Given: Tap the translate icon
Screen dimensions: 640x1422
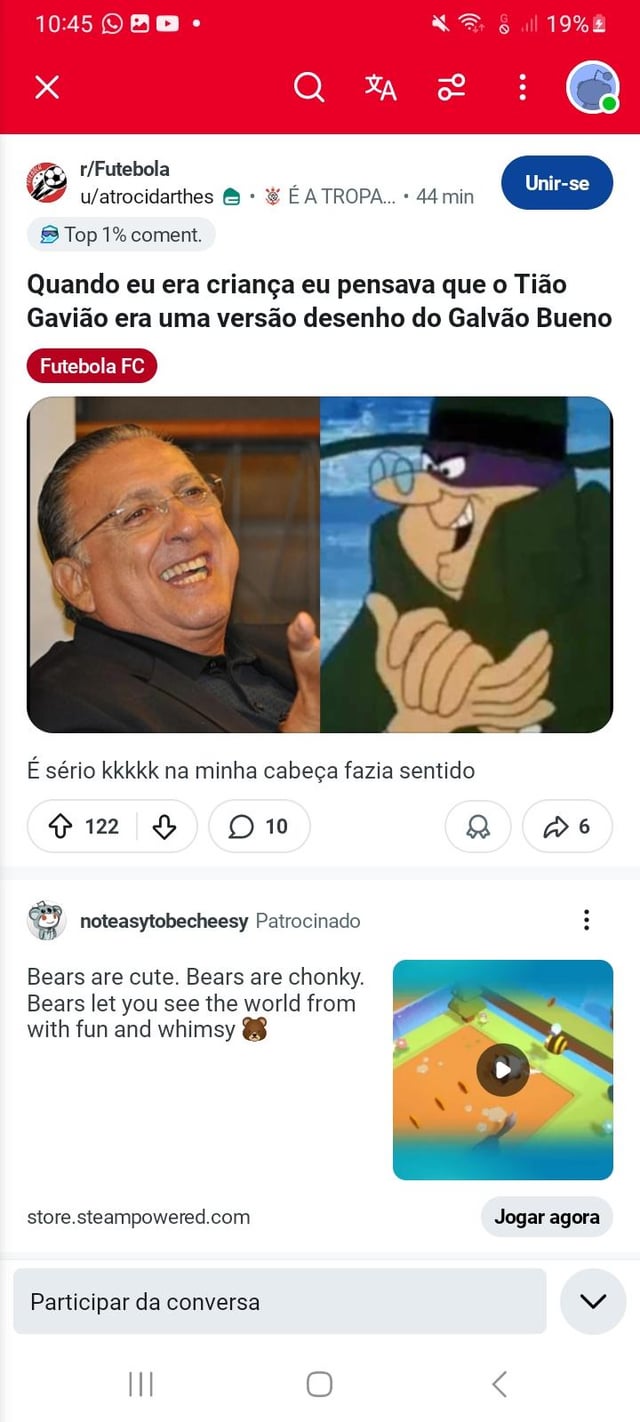Looking at the screenshot, I should (x=380, y=88).
